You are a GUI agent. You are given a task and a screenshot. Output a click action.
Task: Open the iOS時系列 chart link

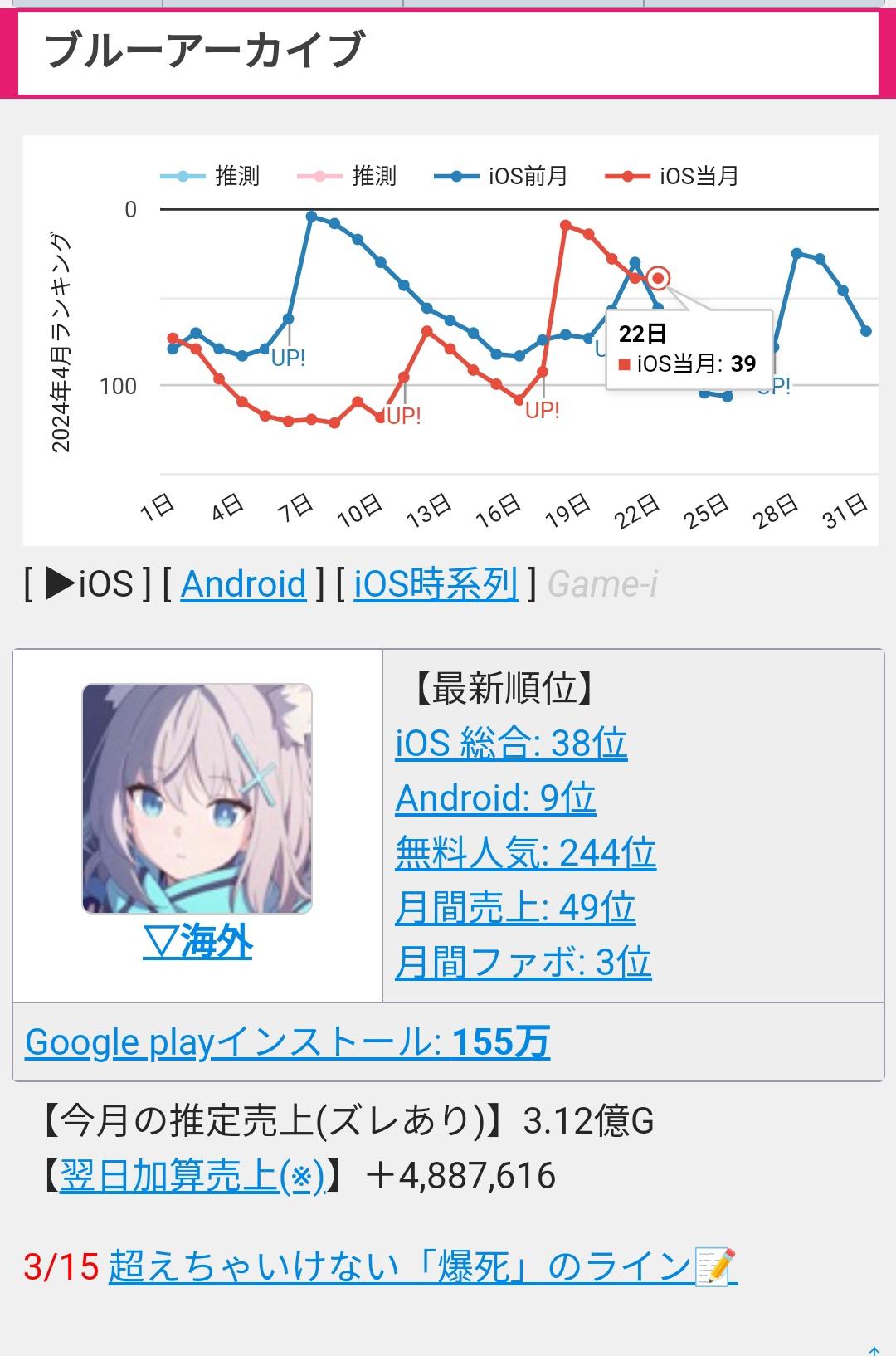click(436, 583)
